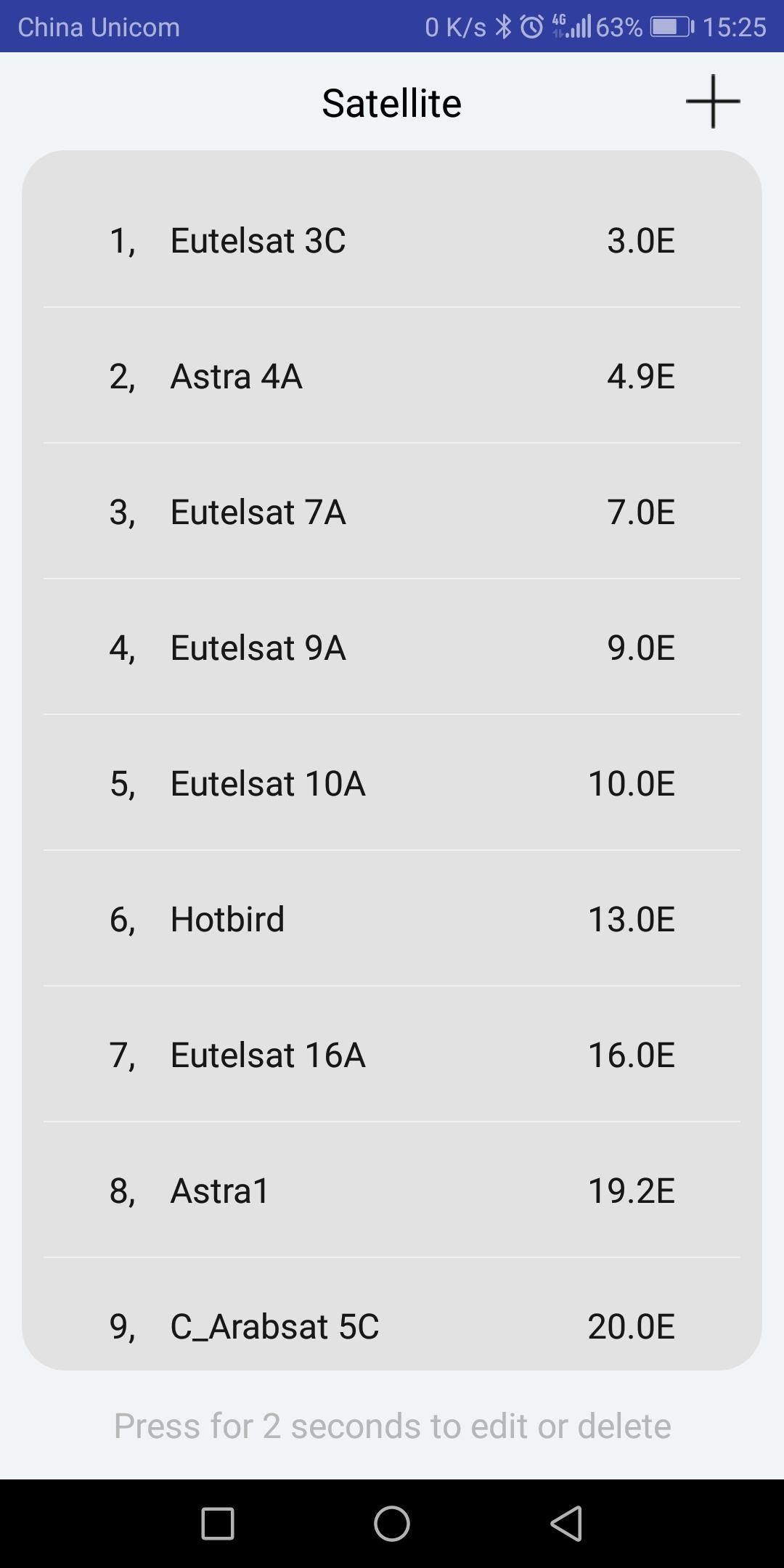
Task: Choose the Hotbird satellite at 13.0E
Action: pyautogui.click(x=391, y=919)
